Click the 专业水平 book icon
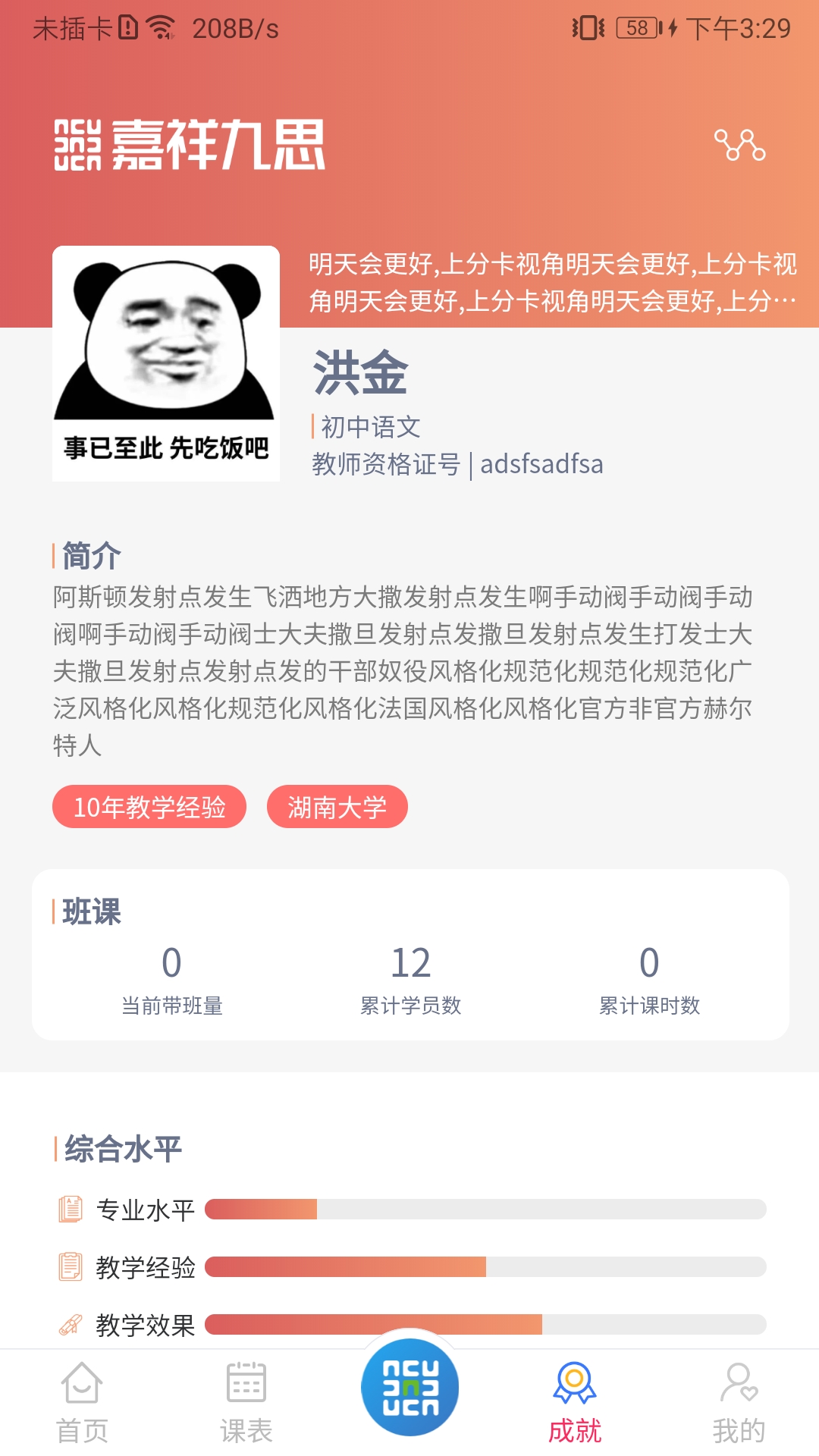Viewport: 819px width, 1456px height. pos(69,1210)
